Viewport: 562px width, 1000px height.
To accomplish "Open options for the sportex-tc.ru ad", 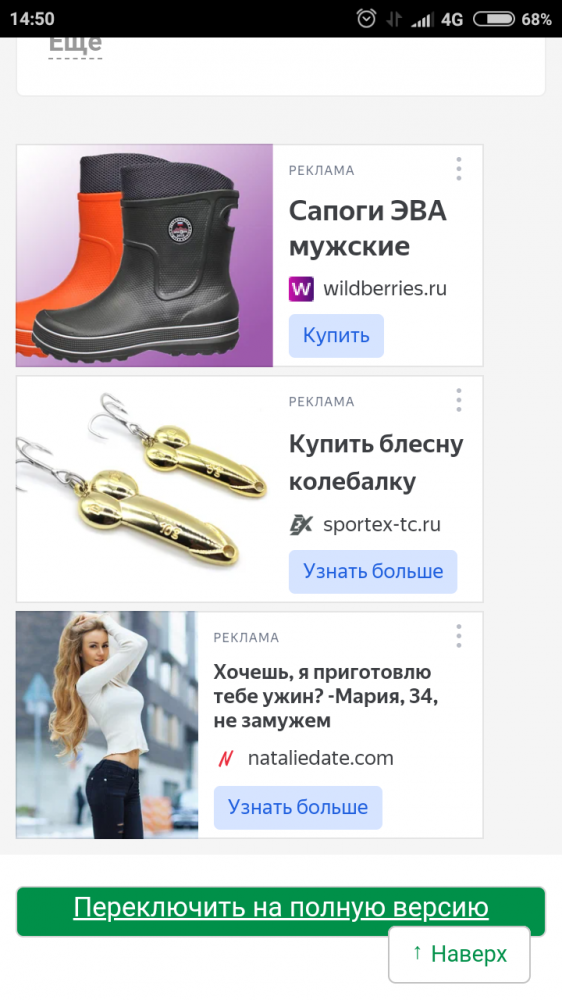I will tap(459, 400).
